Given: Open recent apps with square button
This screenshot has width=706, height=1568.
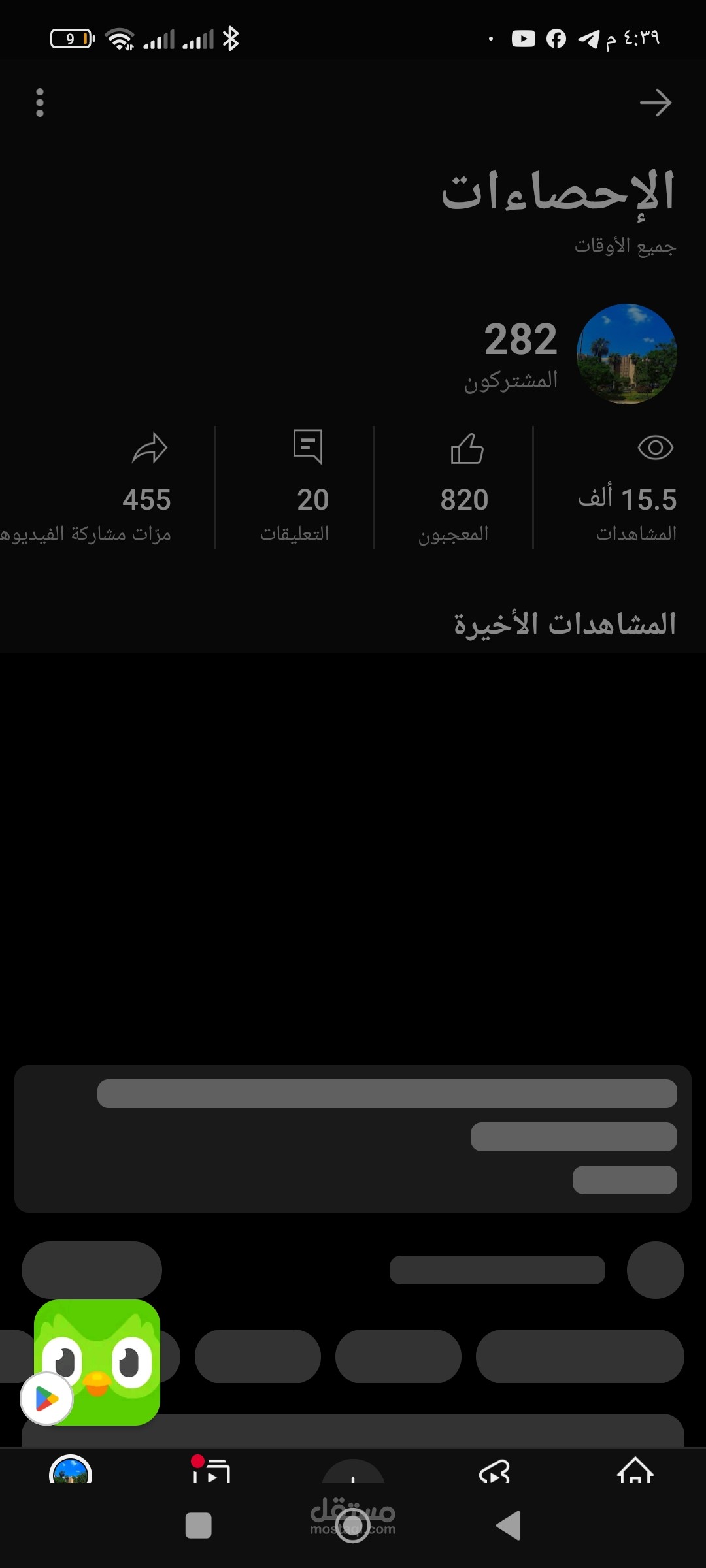Looking at the screenshot, I should point(198,1526).
